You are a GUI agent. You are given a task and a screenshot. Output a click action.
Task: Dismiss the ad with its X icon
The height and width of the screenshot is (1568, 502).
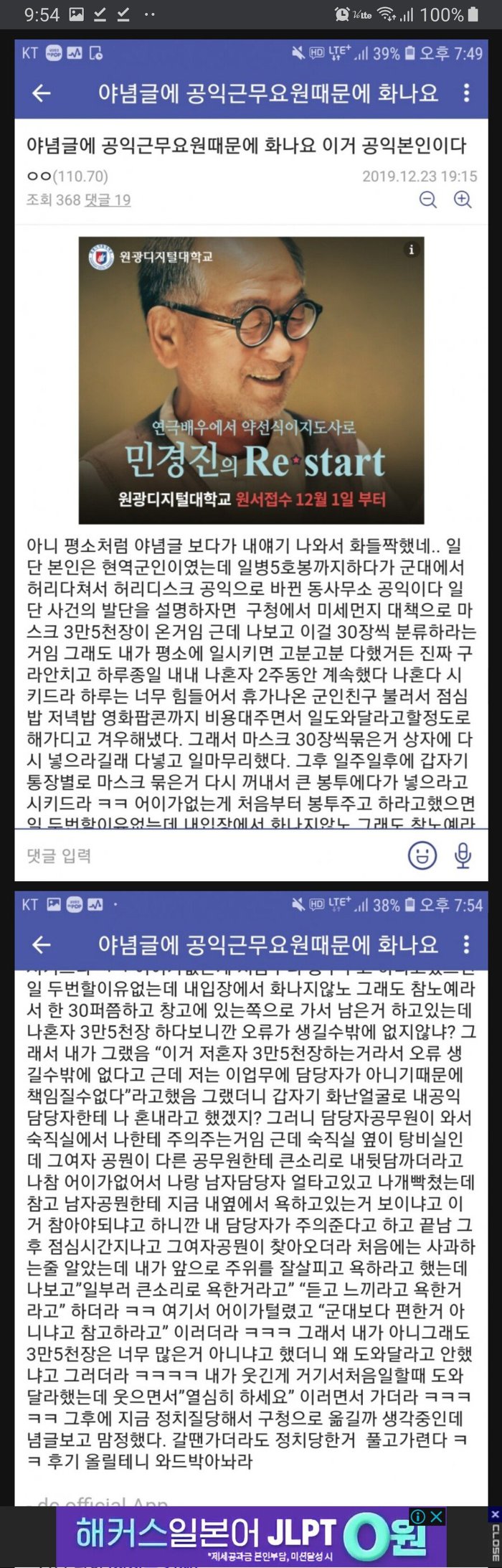pyautogui.click(x=436, y=1516)
